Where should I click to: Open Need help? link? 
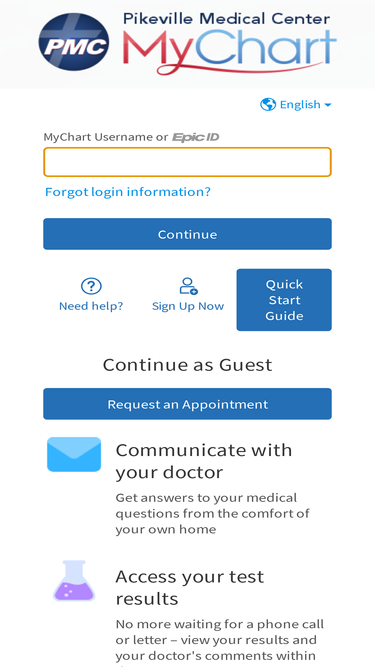91,295
